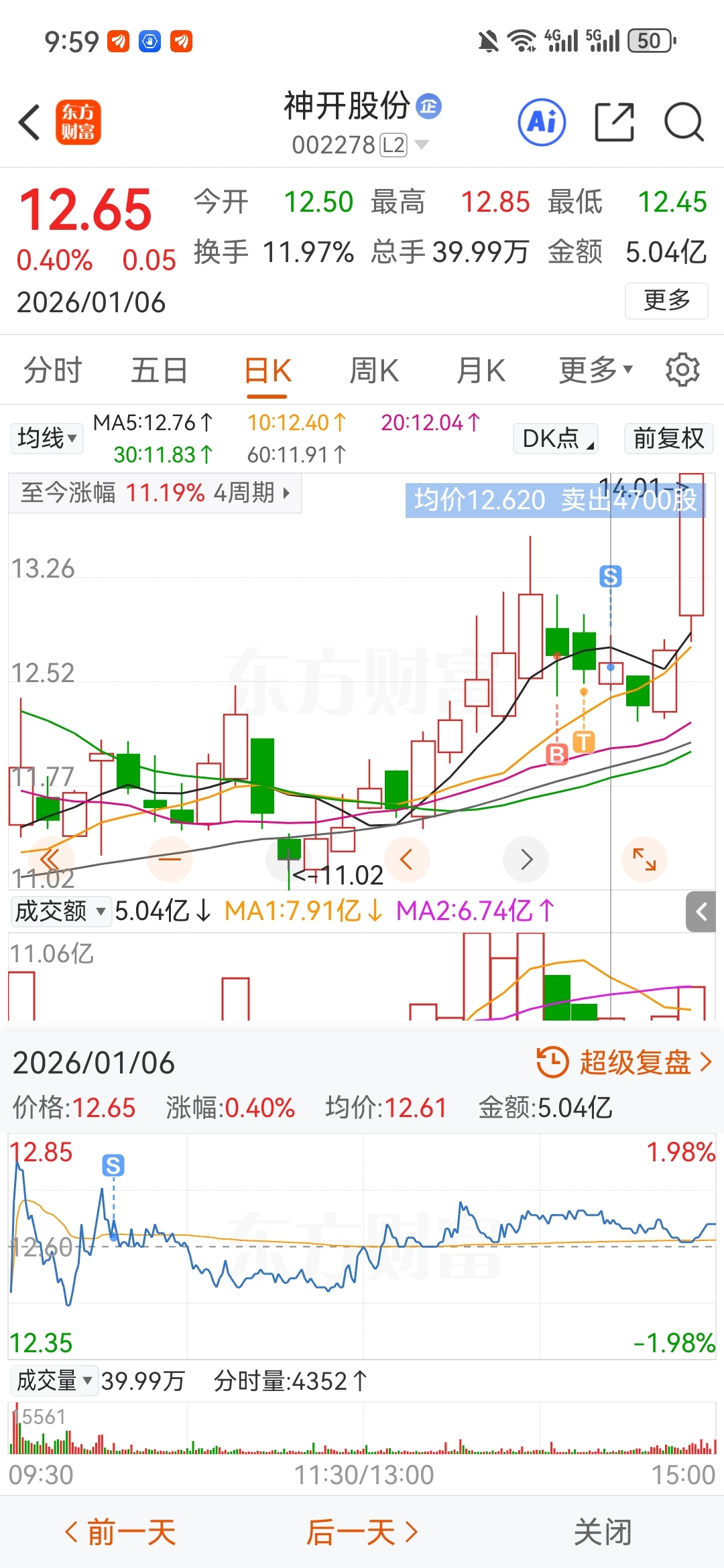The height and width of the screenshot is (1568, 724).
Task: Tap the 更多 button under quote stats
Action: [666, 300]
